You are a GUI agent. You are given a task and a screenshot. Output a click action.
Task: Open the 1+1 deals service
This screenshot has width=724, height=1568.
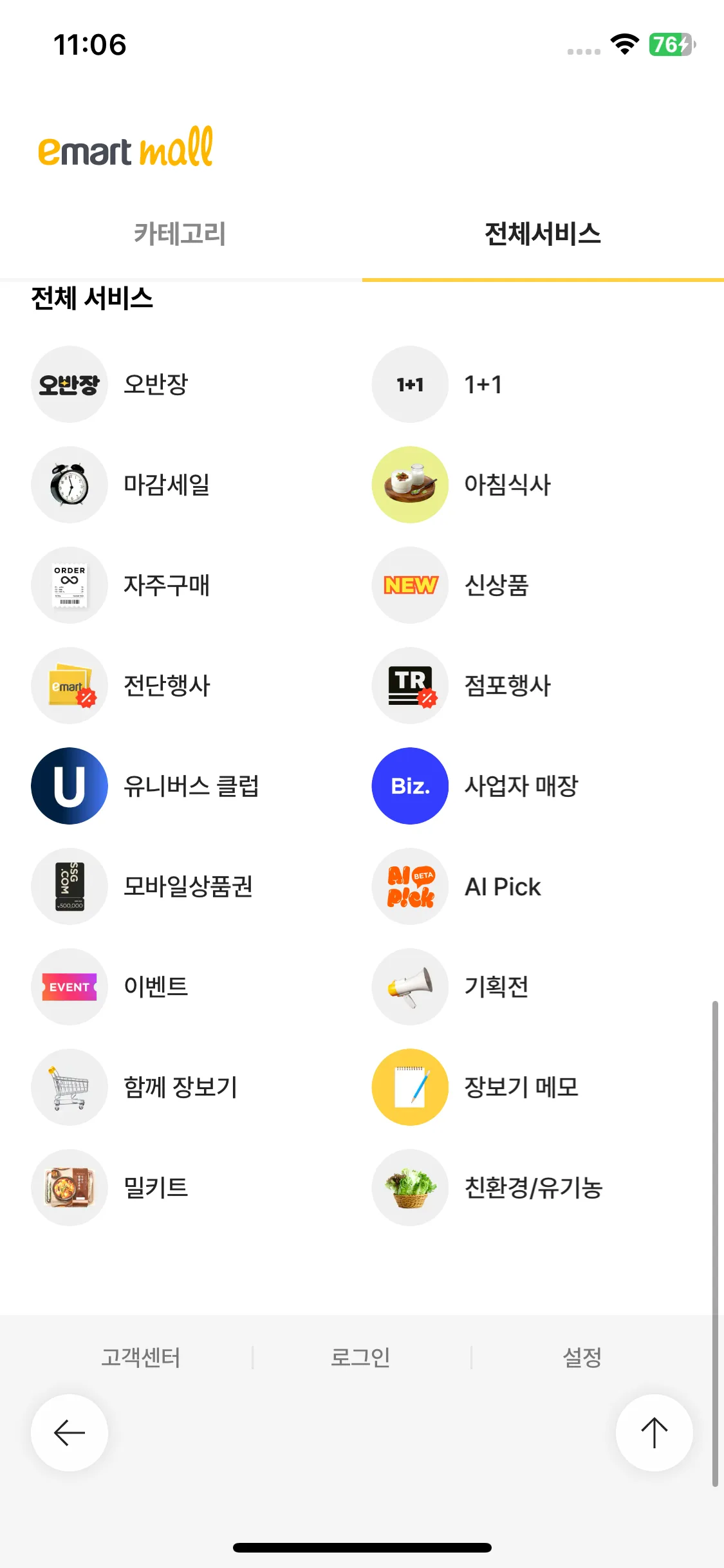(x=450, y=384)
